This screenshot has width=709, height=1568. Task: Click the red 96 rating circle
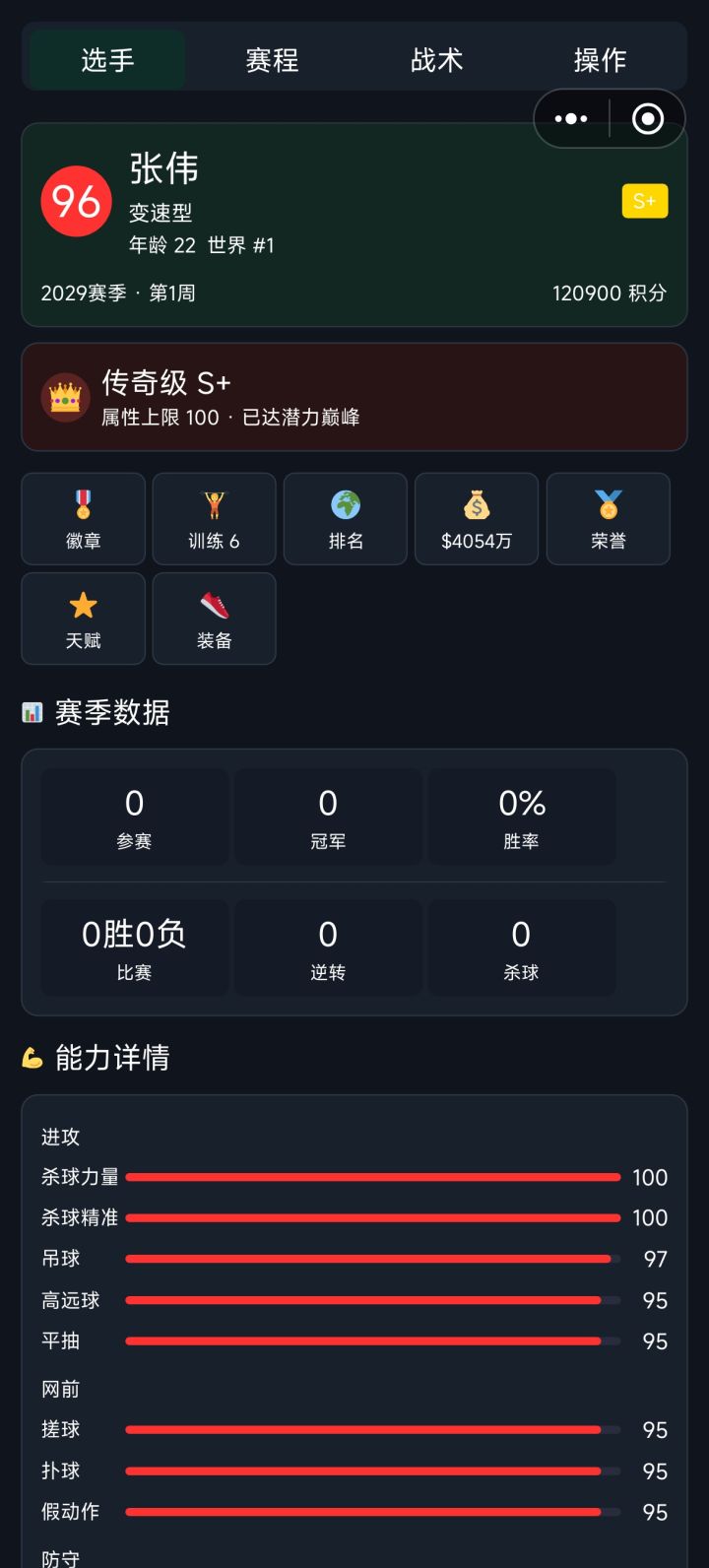pyautogui.click(x=76, y=201)
